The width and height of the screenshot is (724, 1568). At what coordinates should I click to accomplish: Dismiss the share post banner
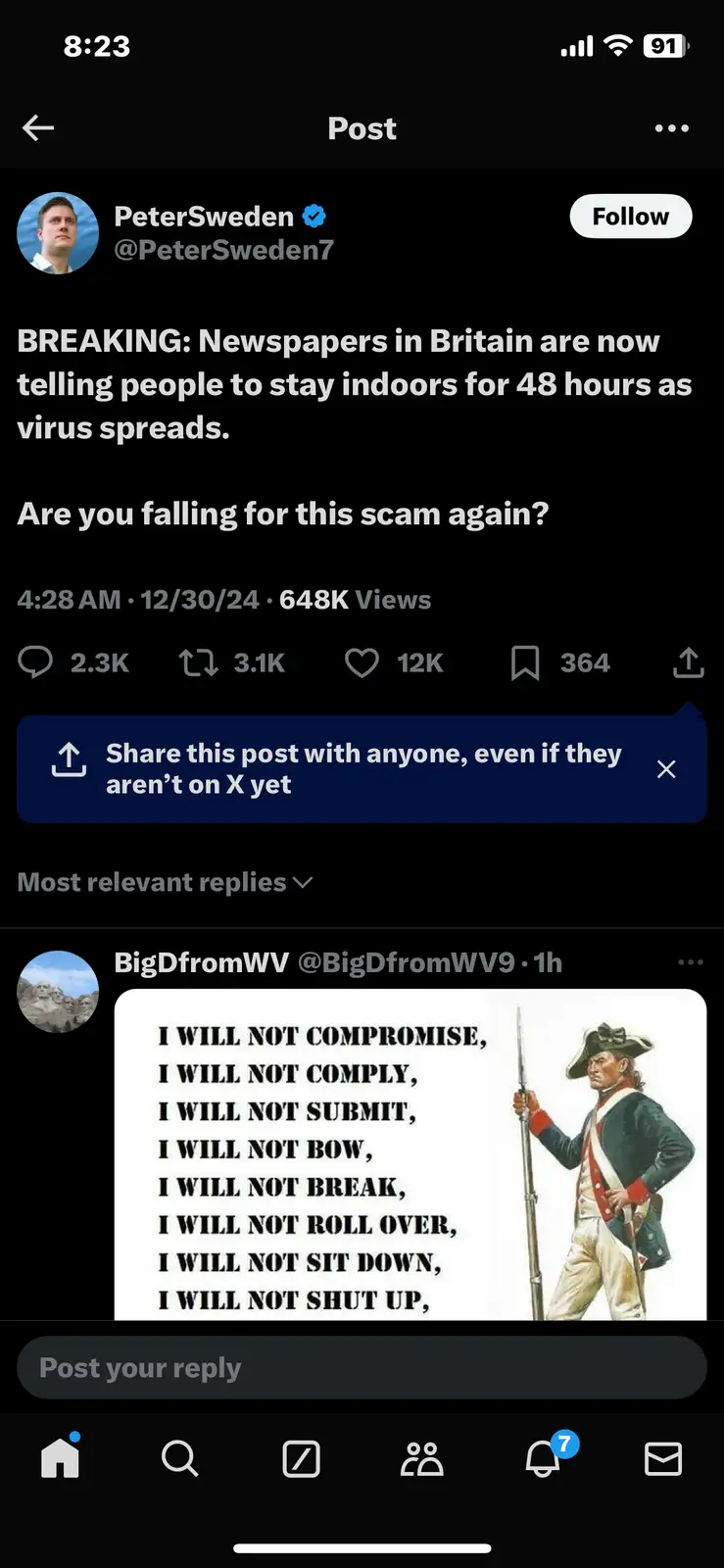pyautogui.click(x=666, y=769)
